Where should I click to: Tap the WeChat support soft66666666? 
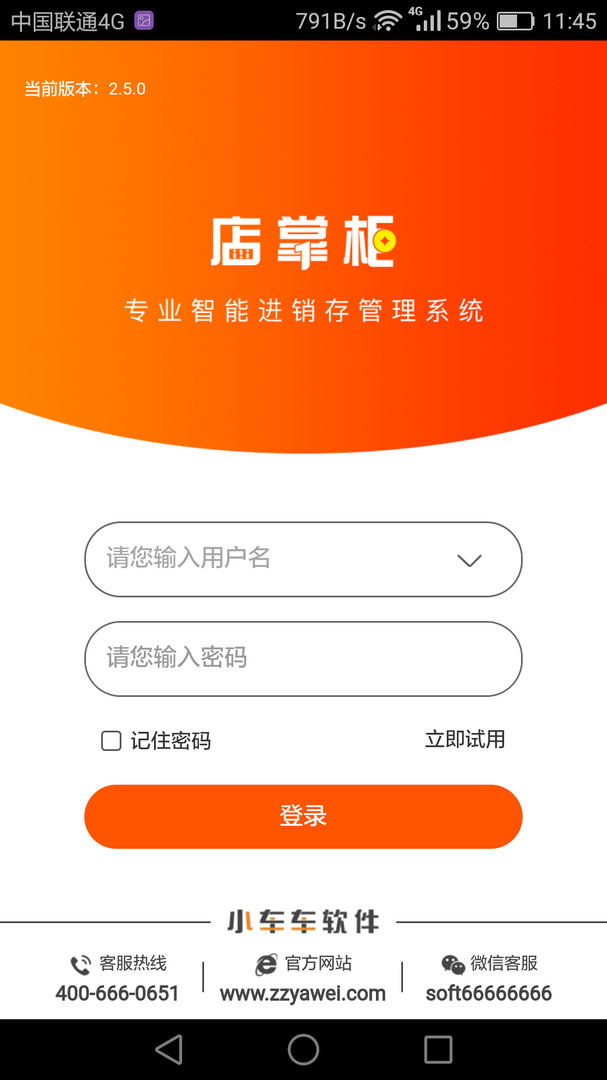pos(488,993)
